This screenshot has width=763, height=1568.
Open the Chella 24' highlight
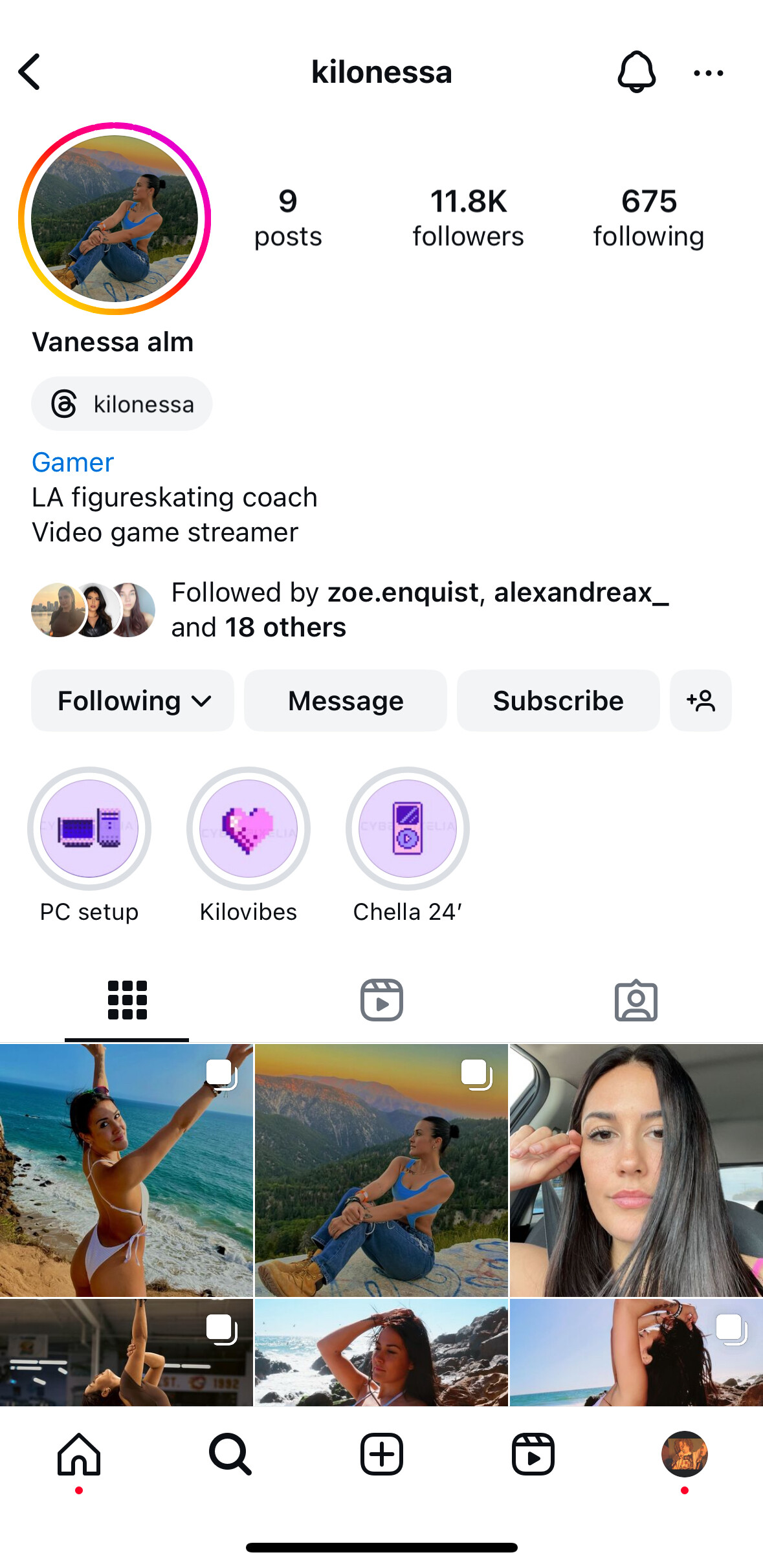coord(408,829)
